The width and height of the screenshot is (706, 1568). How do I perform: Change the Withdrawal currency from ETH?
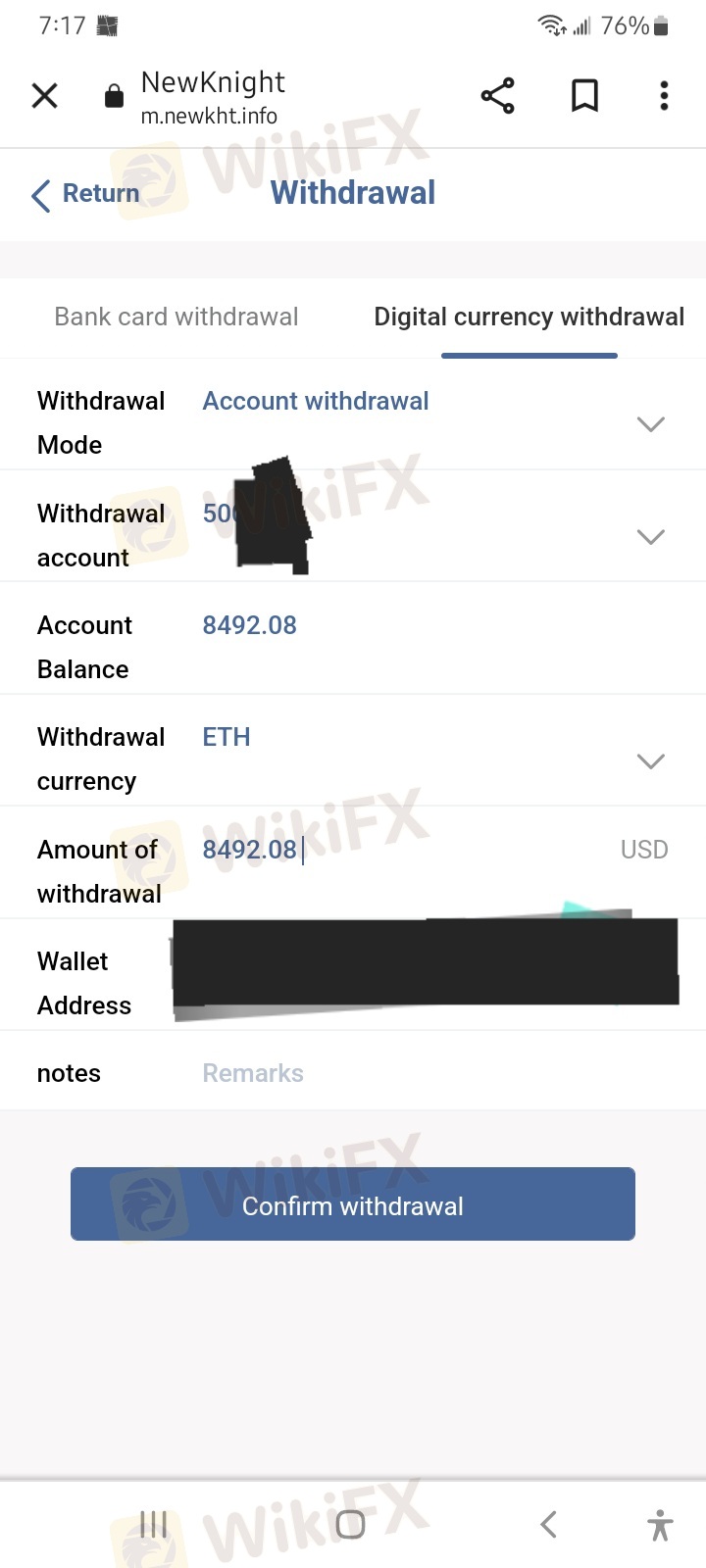pyautogui.click(x=353, y=759)
